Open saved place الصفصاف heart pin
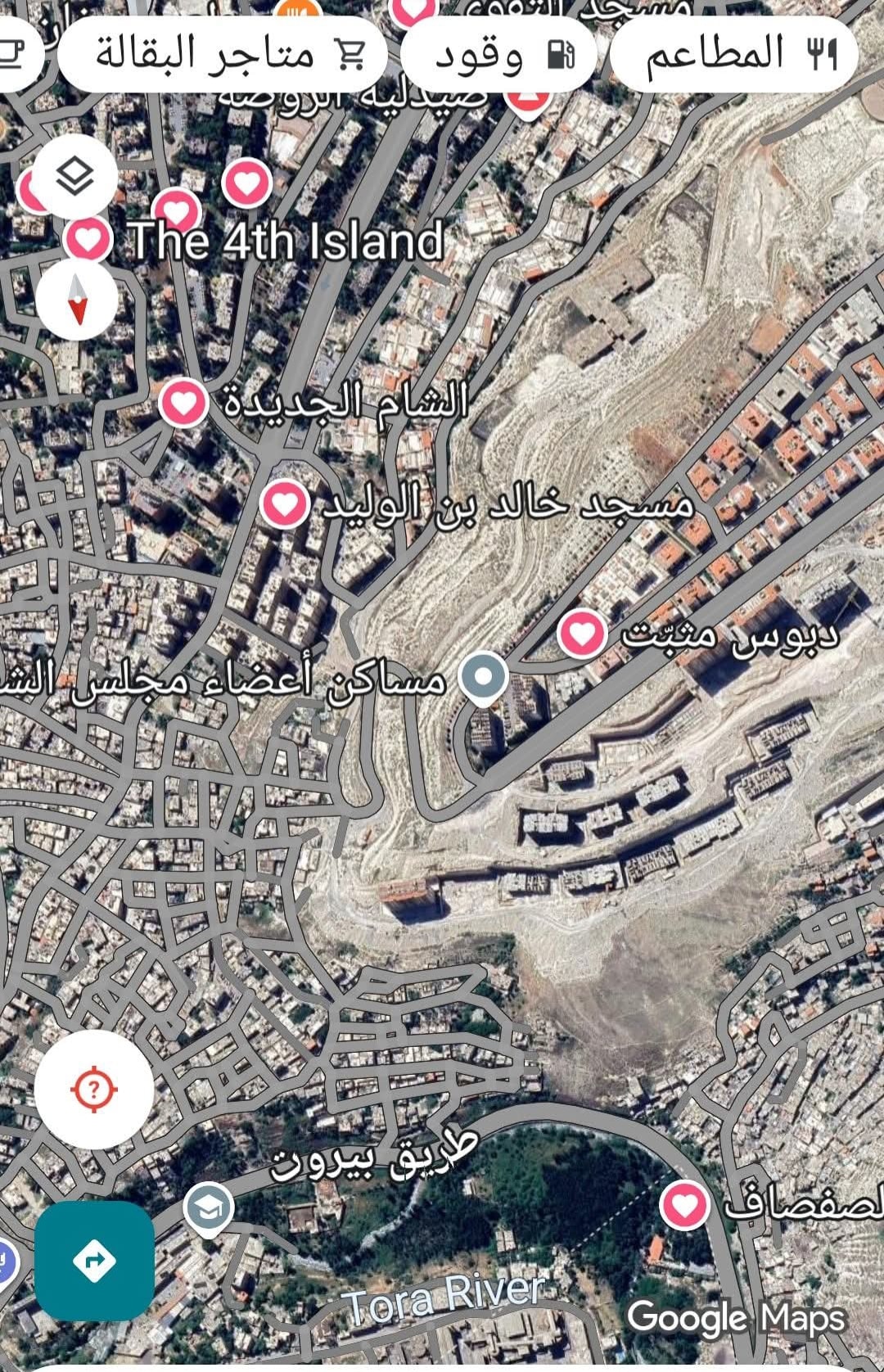 coord(684,1204)
